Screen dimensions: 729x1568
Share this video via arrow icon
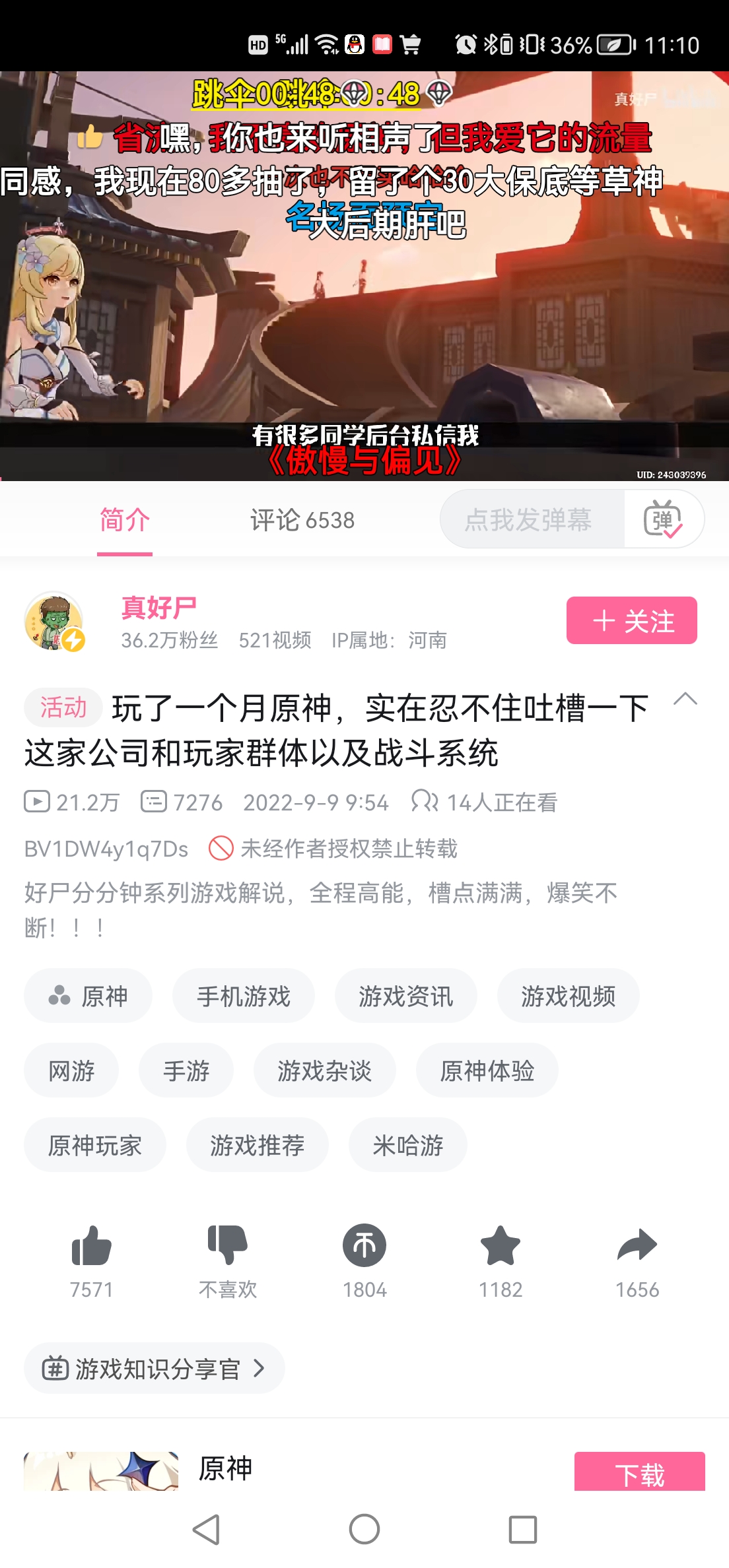tap(637, 1246)
